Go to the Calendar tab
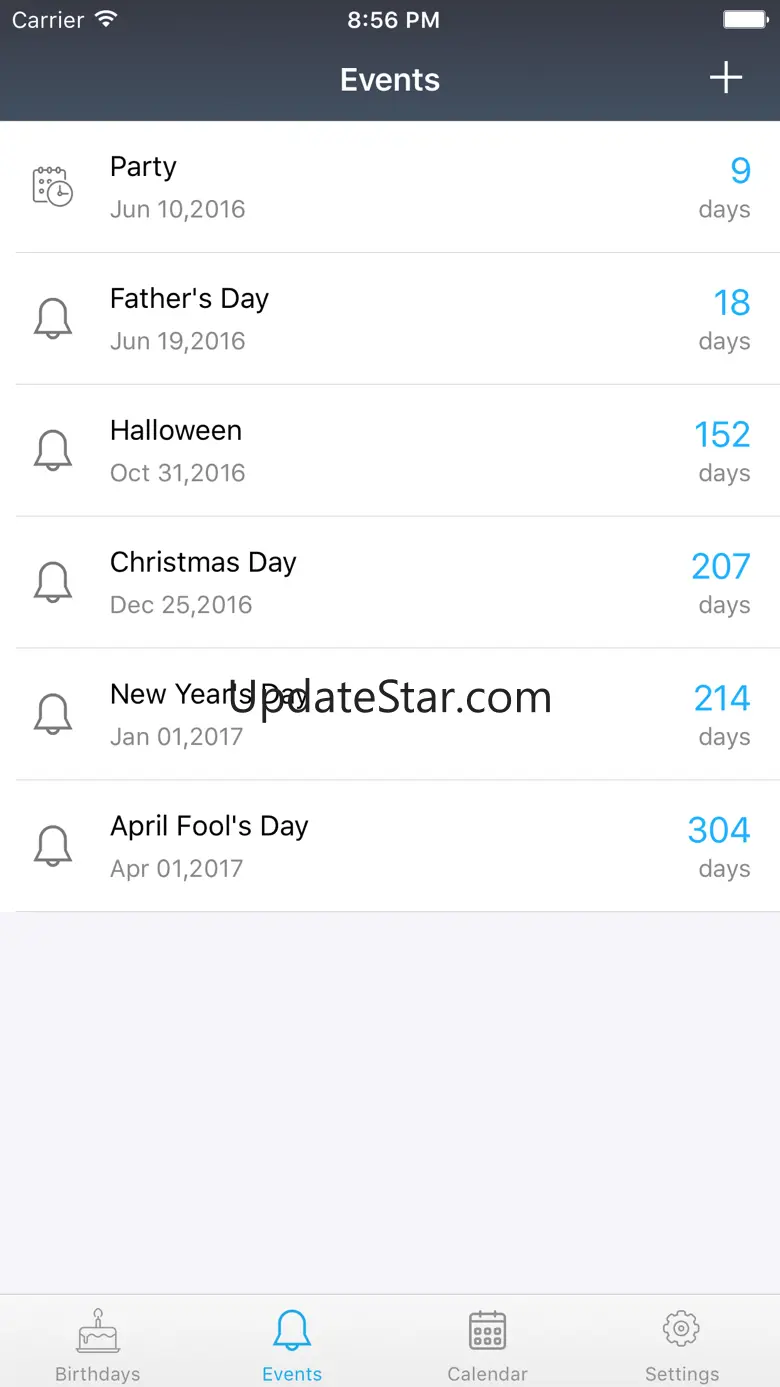 487,1343
